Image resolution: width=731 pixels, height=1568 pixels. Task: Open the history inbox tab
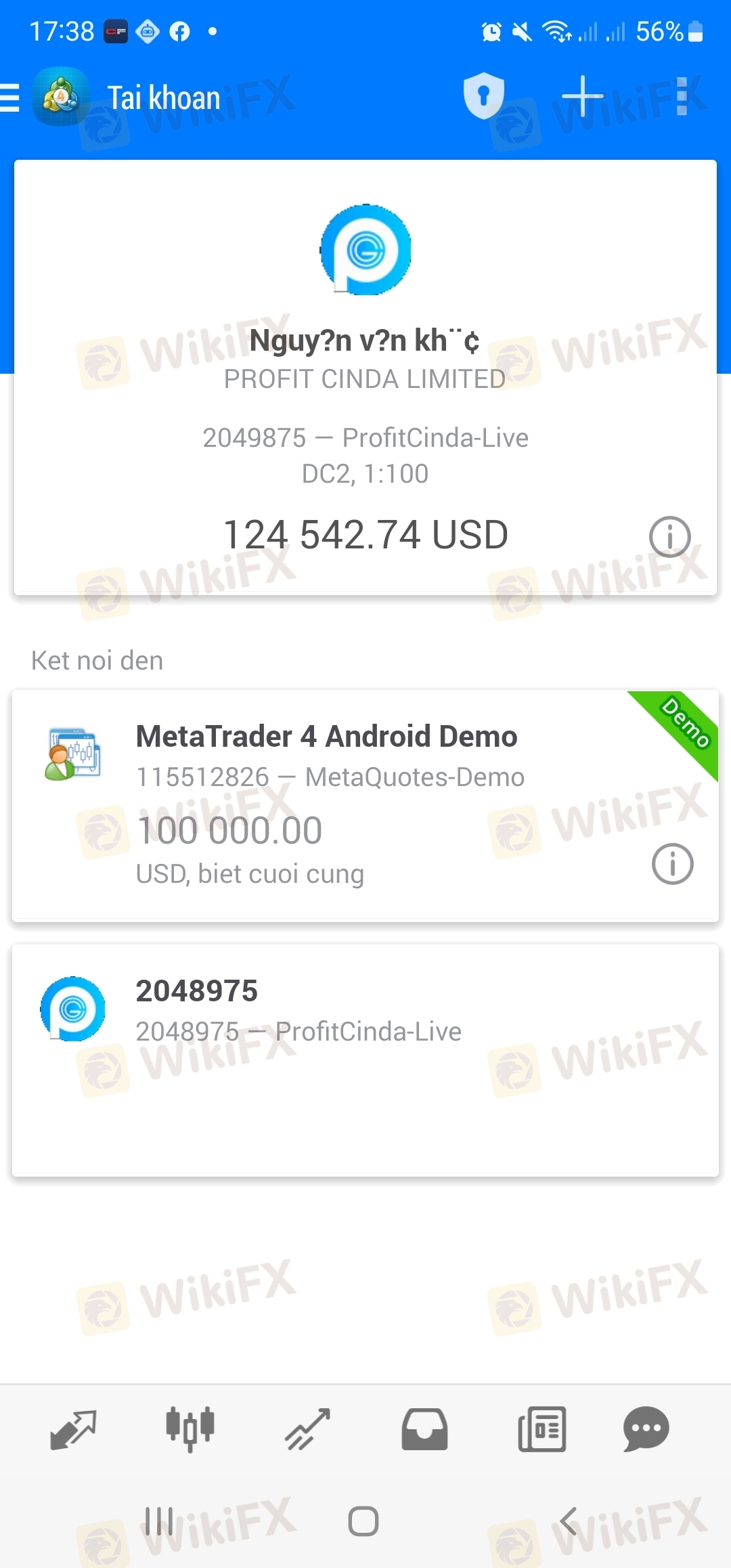[424, 1429]
